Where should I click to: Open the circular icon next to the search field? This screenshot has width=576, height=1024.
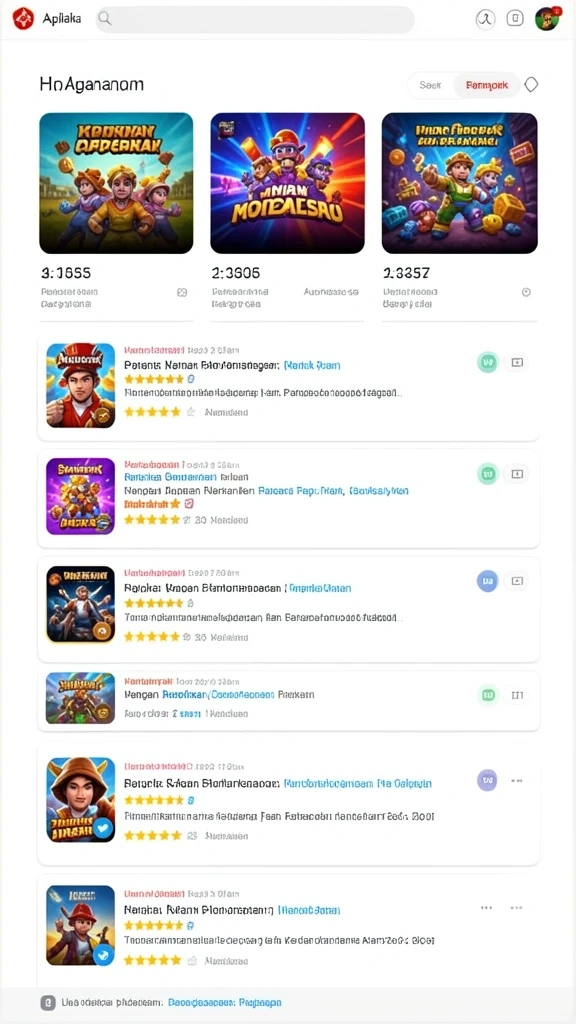click(x=485, y=19)
